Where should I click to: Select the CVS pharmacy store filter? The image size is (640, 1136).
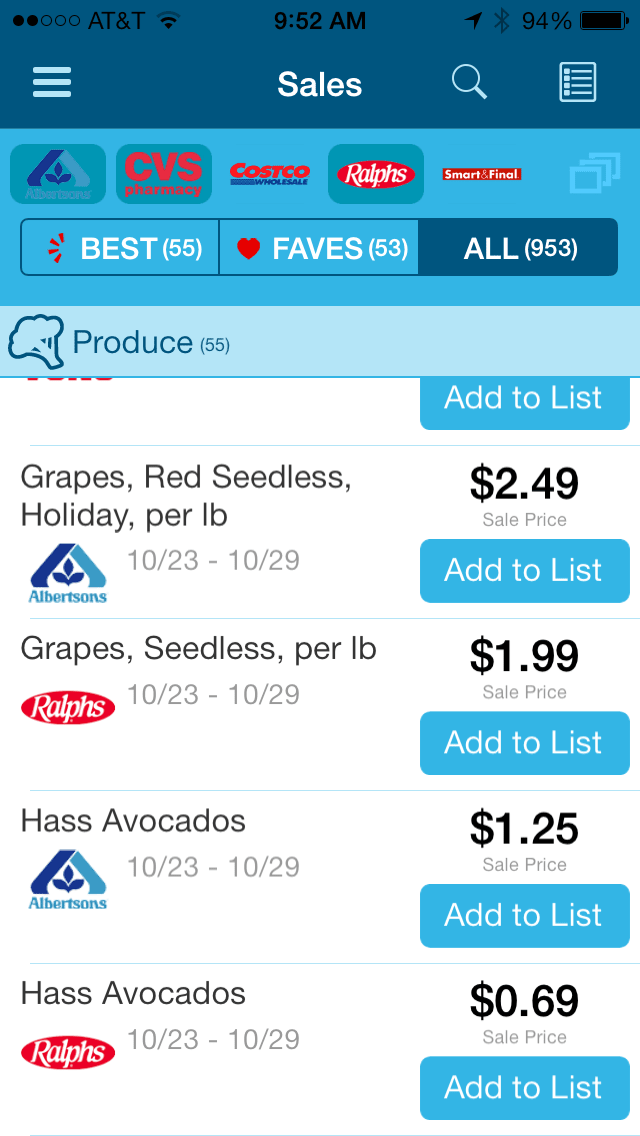pyautogui.click(x=164, y=174)
